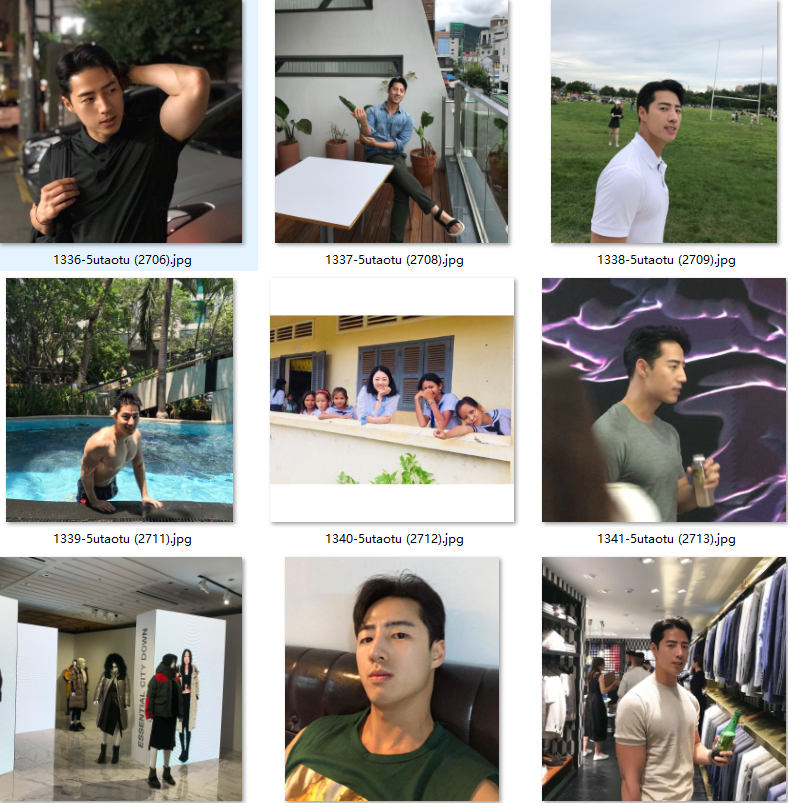This screenshot has height=803, width=788.
Task: Open file 1340-5utaotu (2712).jpg
Action: click(392, 400)
